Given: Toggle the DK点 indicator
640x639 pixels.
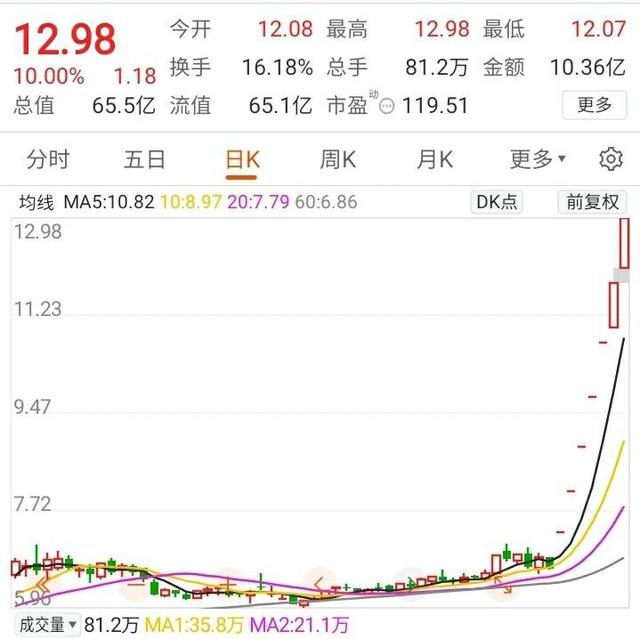Looking at the screenshot, I should click(497, 202).
